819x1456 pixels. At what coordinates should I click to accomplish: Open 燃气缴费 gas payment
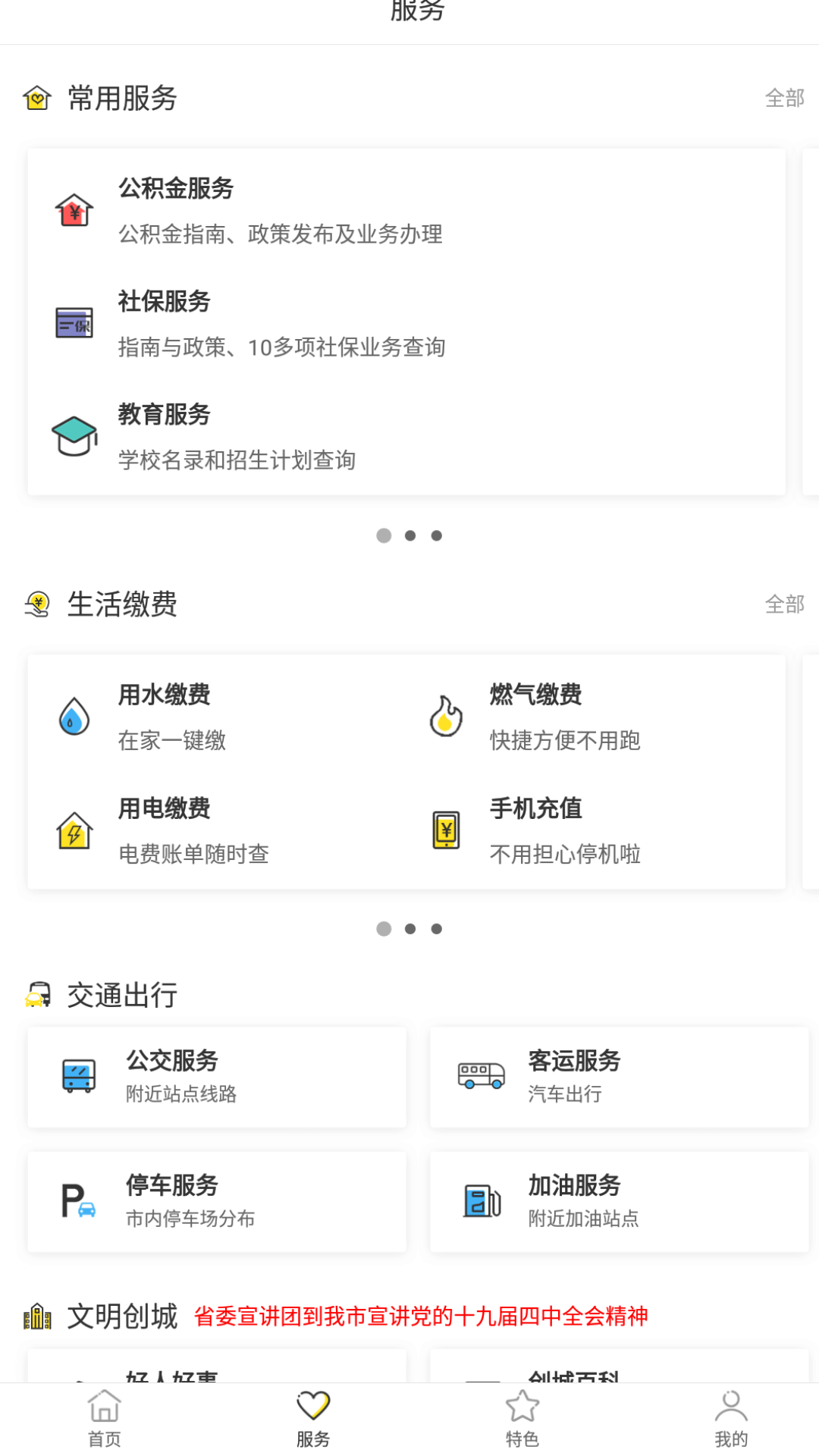pos(564,717)
